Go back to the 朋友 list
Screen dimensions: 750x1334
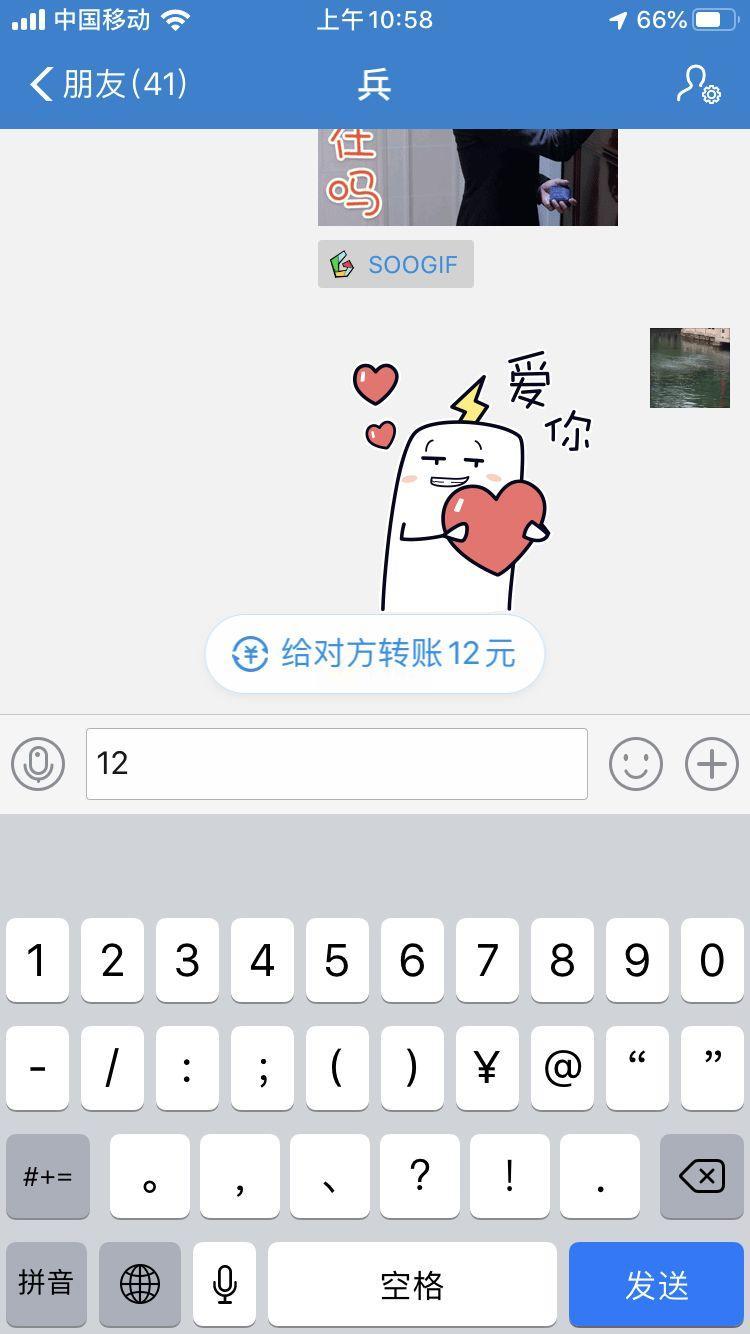(108, 84)
